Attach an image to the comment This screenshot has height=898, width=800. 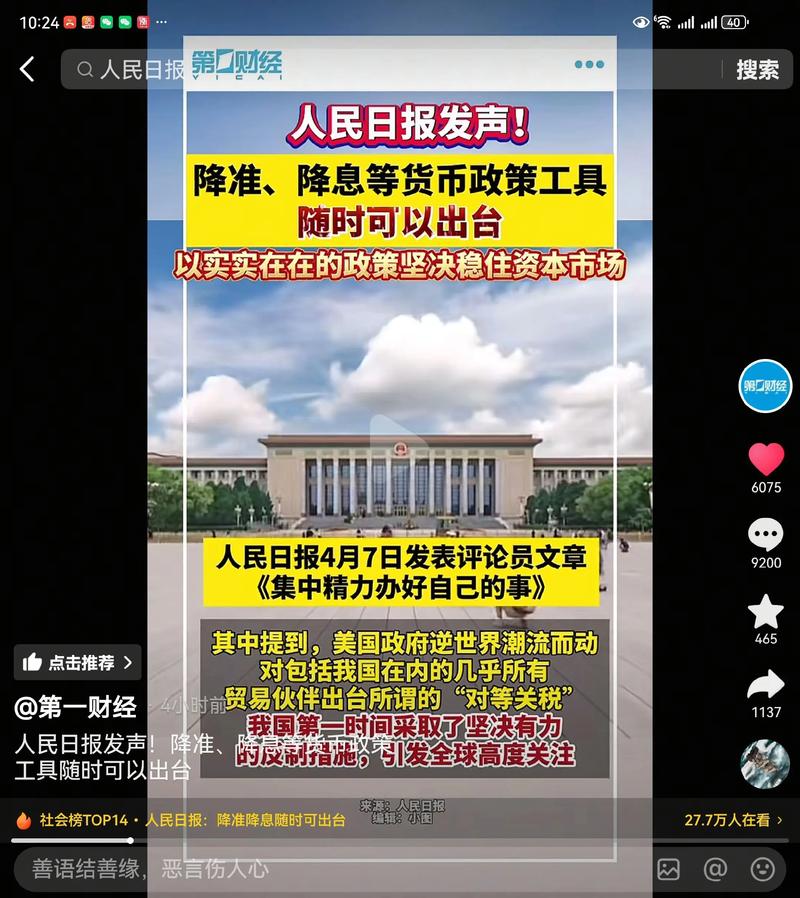pos(668,868)
